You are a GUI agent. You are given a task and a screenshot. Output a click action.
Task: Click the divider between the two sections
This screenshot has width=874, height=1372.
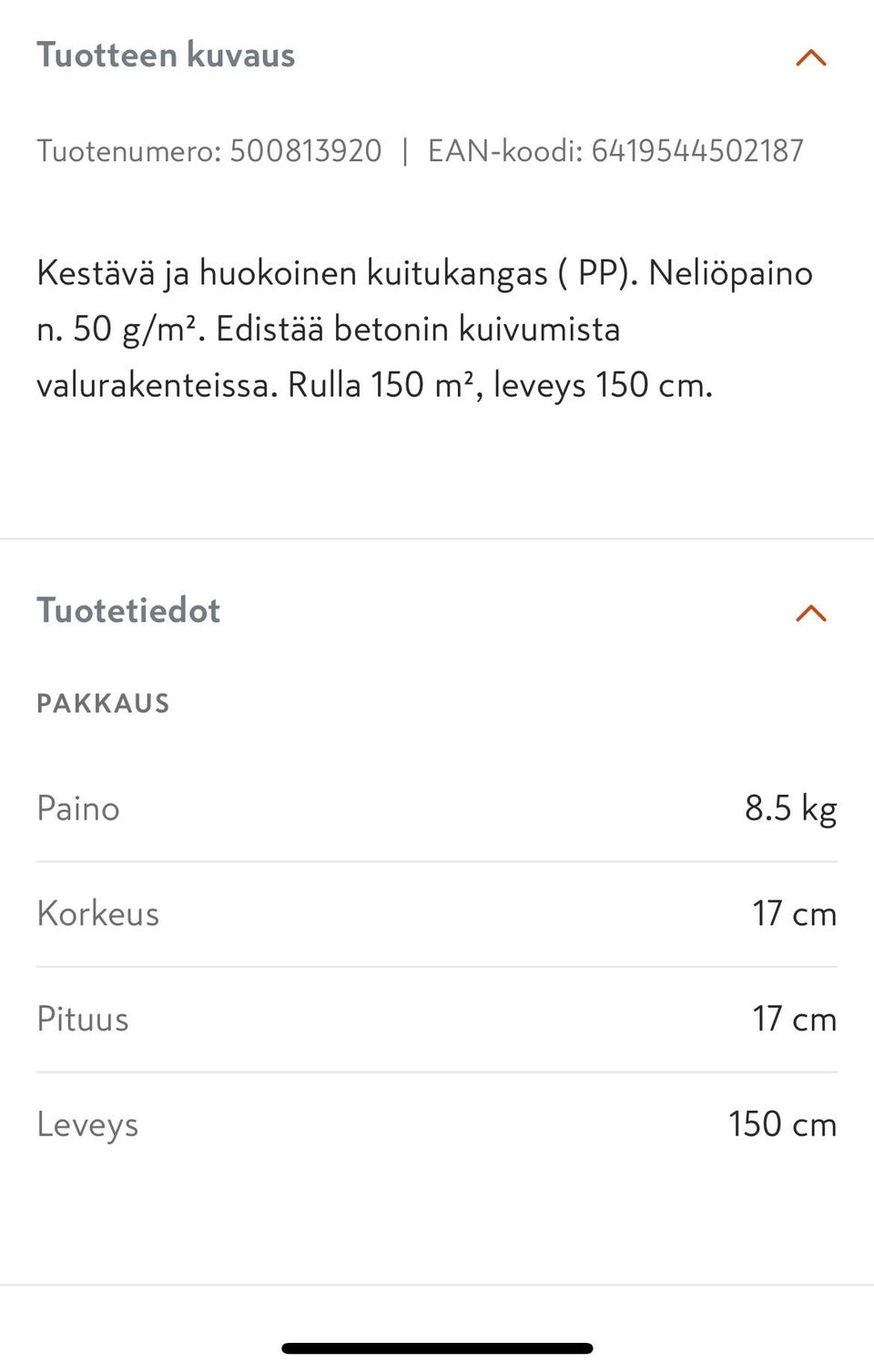(x=437, y=537)
